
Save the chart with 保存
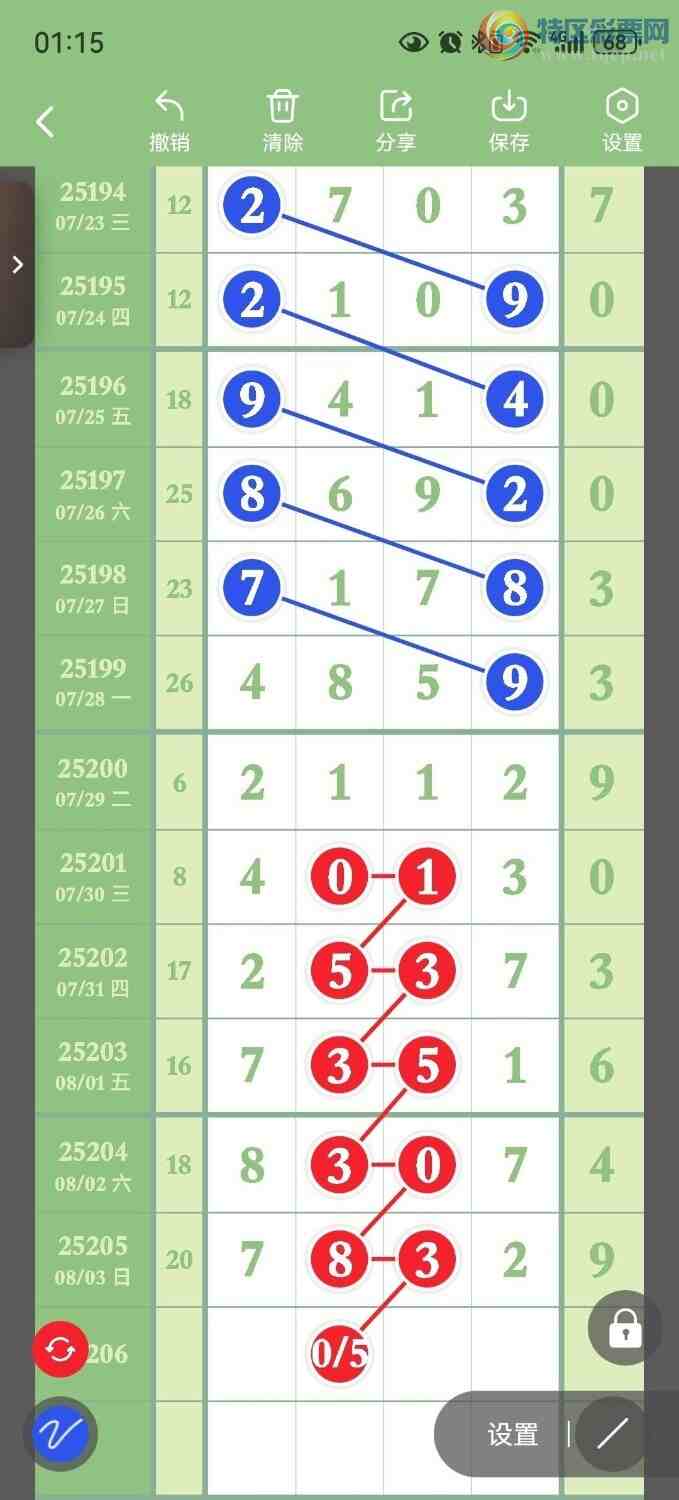tap(509, 121)
